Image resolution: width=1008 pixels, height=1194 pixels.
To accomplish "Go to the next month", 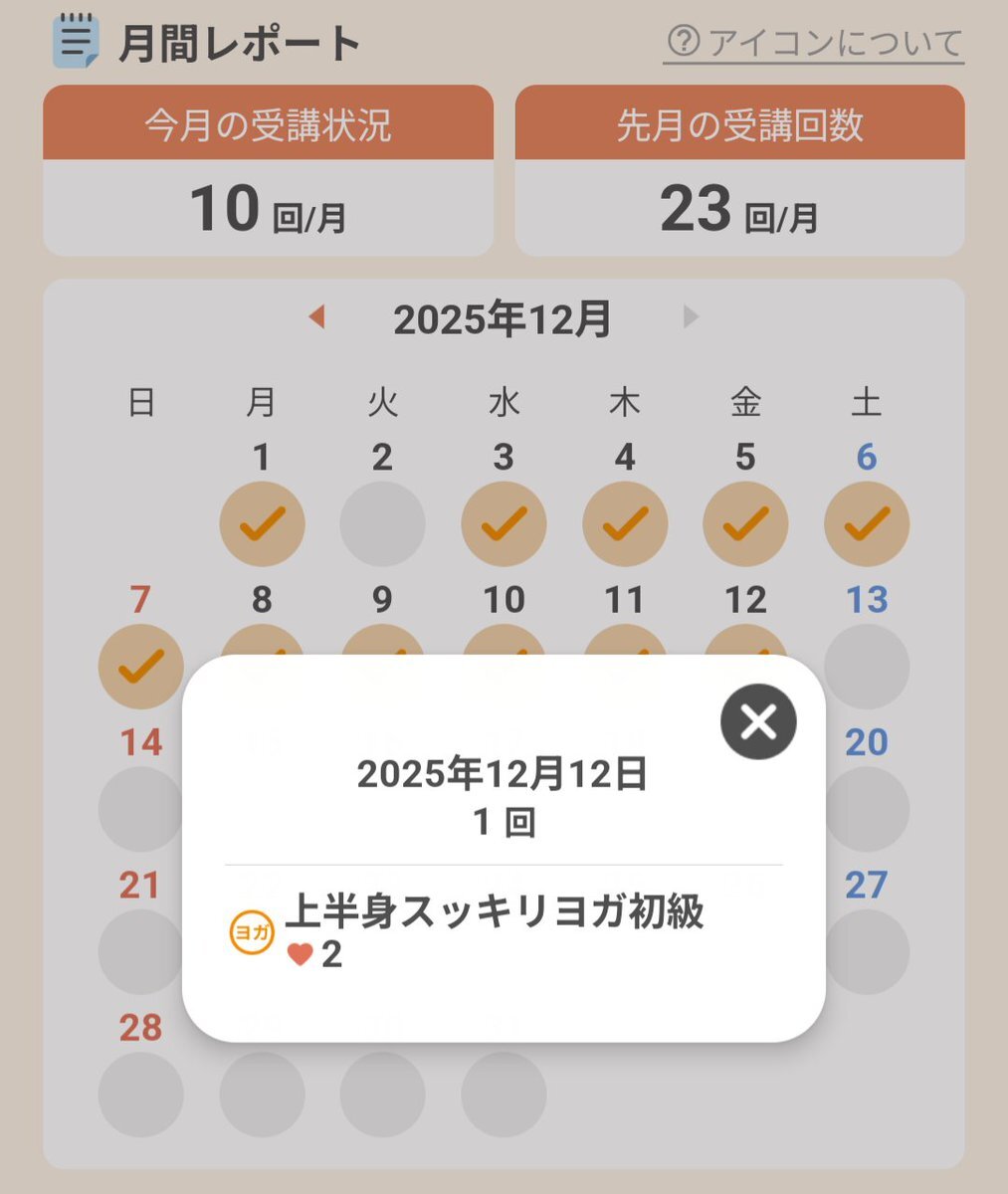I will [691, 317].
